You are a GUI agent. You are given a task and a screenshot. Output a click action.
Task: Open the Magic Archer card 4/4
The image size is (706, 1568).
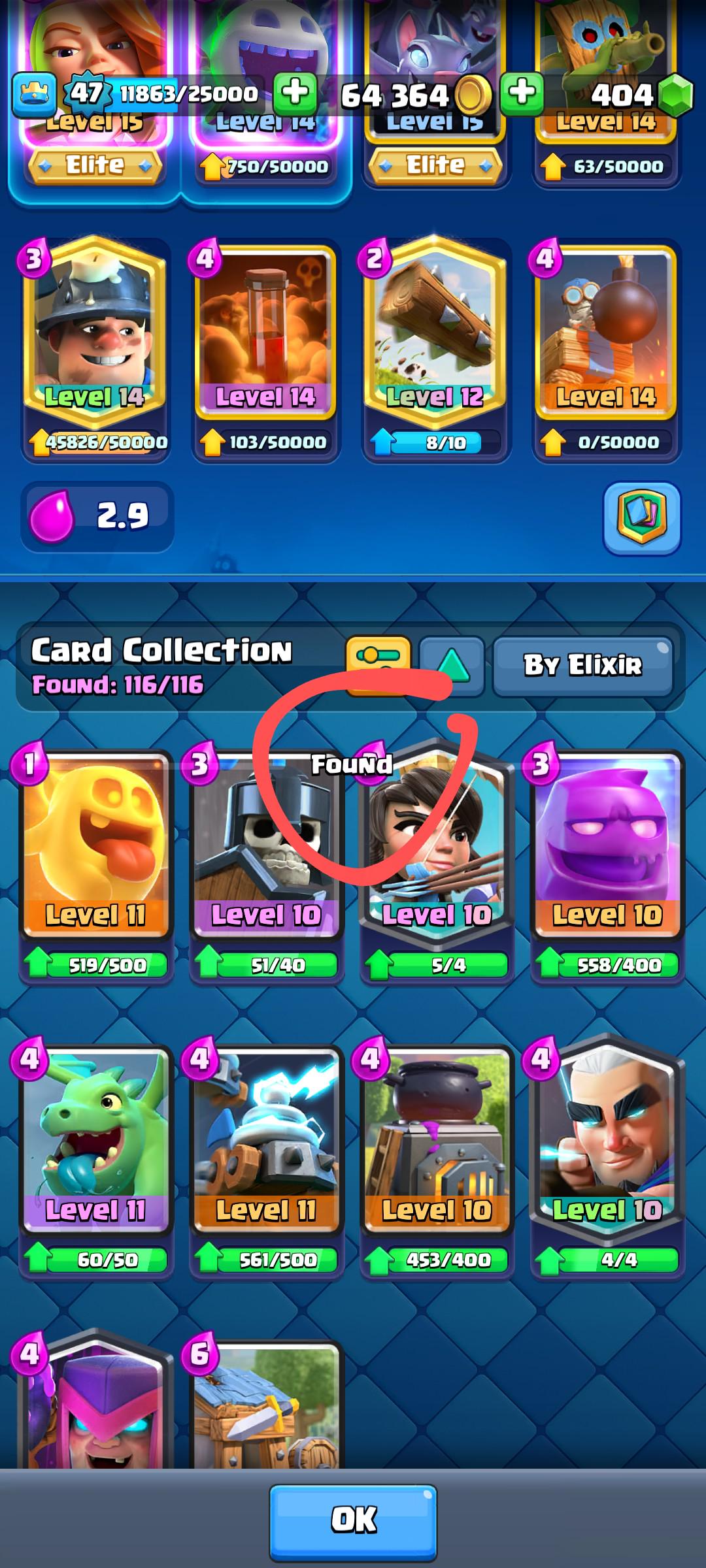[x=607, y=1143]
